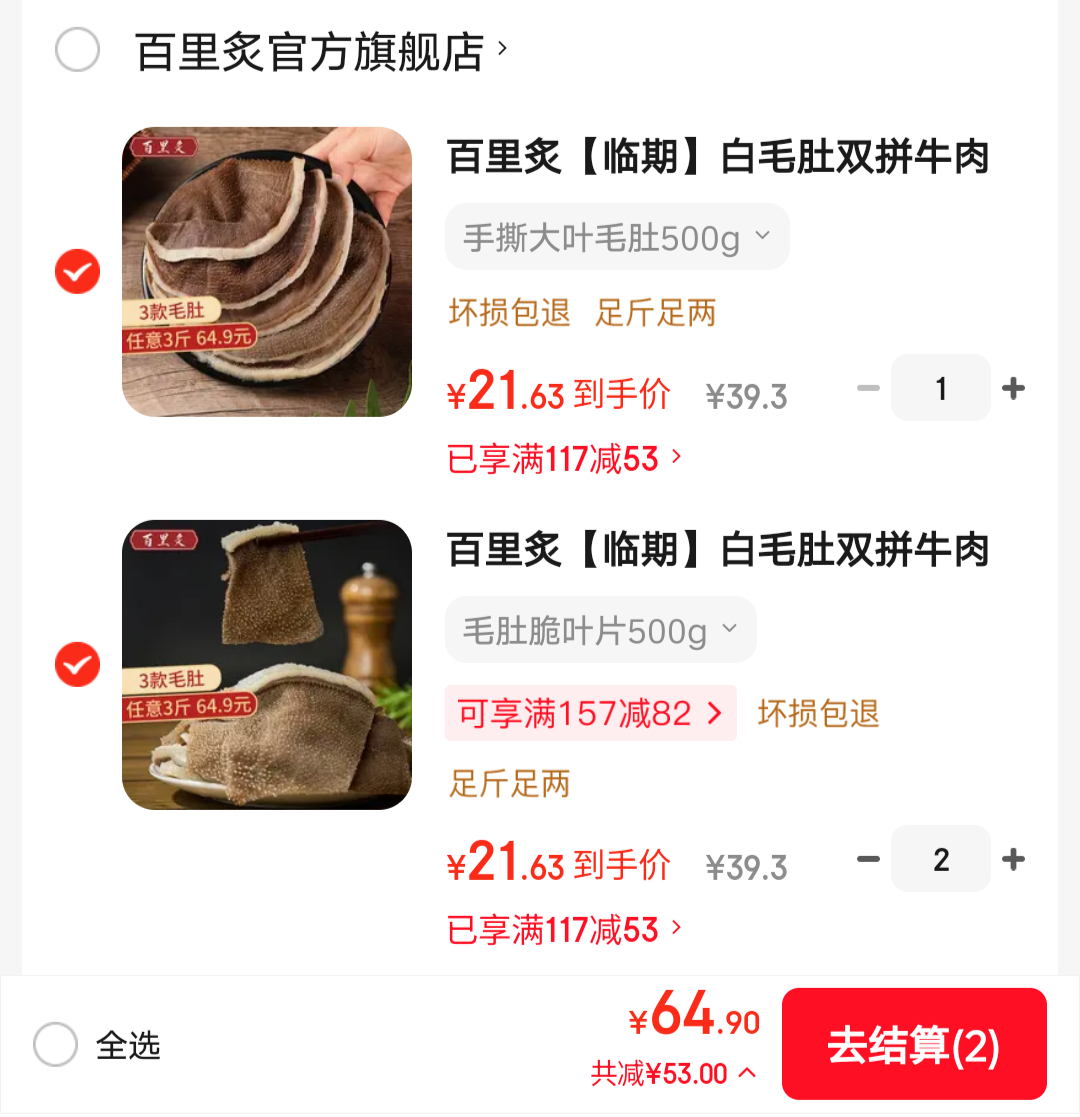The width and height of the screenshot is (1080, 1117).
Task: Tap the 足斤足两 tag under second item
Action: point(509,785)
